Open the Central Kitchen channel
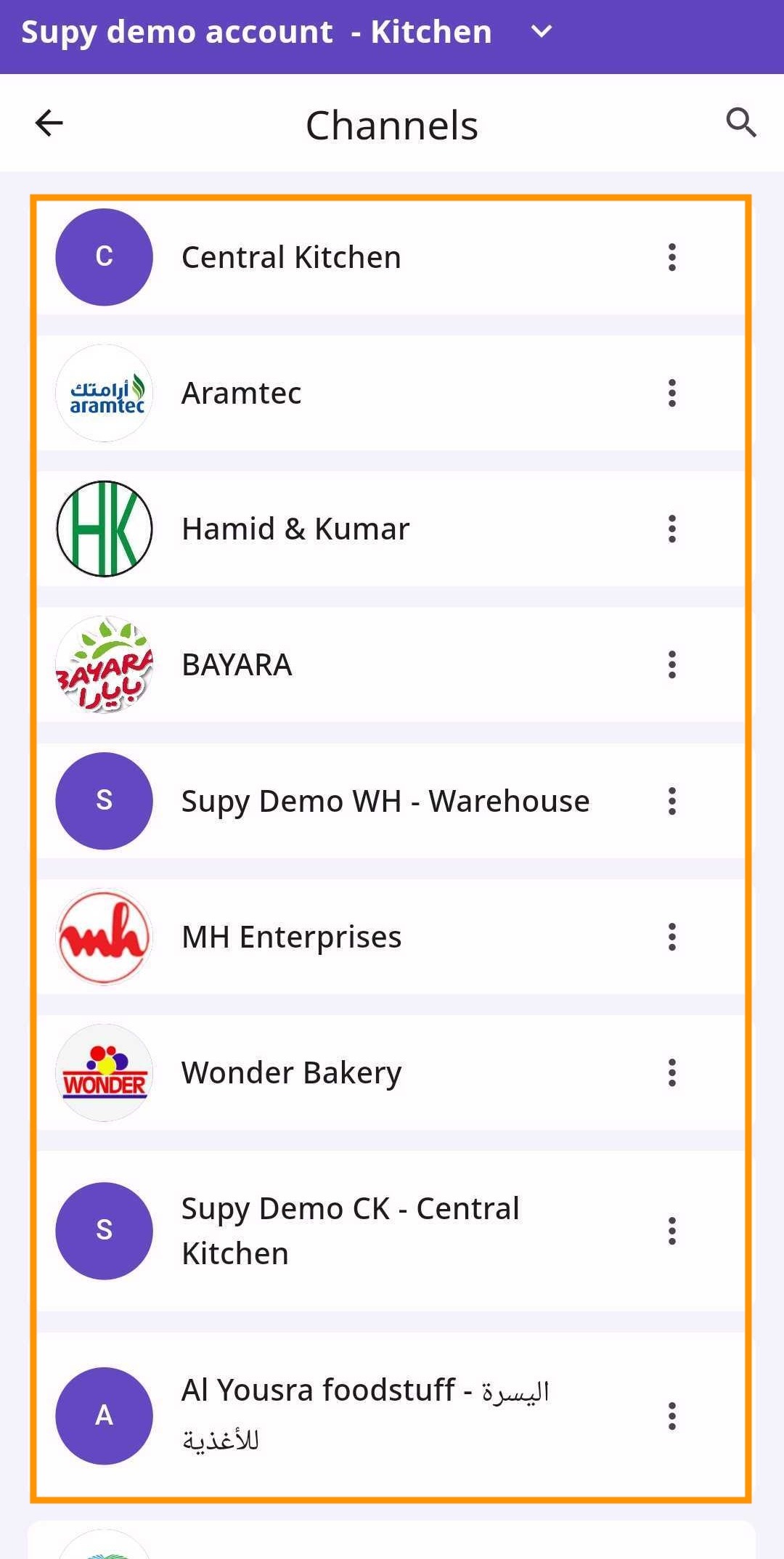 pos(291,258)
